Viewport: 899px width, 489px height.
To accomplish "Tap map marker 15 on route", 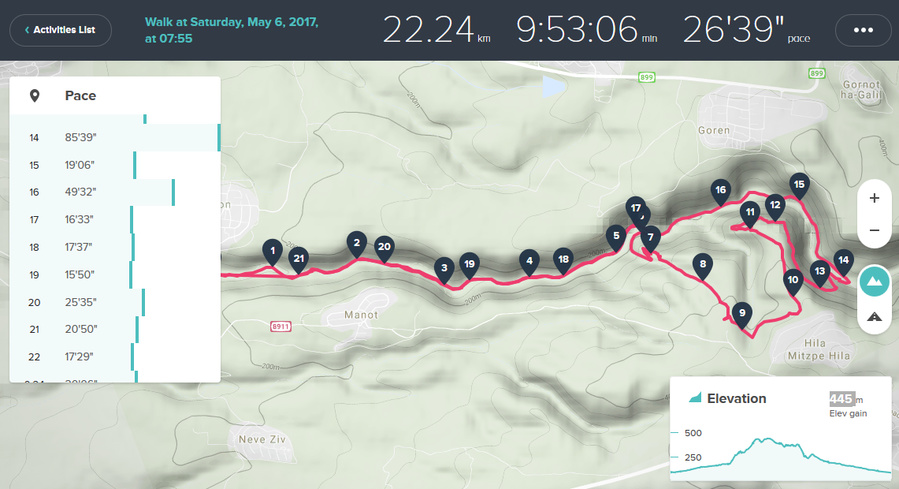I will [798, 183].
